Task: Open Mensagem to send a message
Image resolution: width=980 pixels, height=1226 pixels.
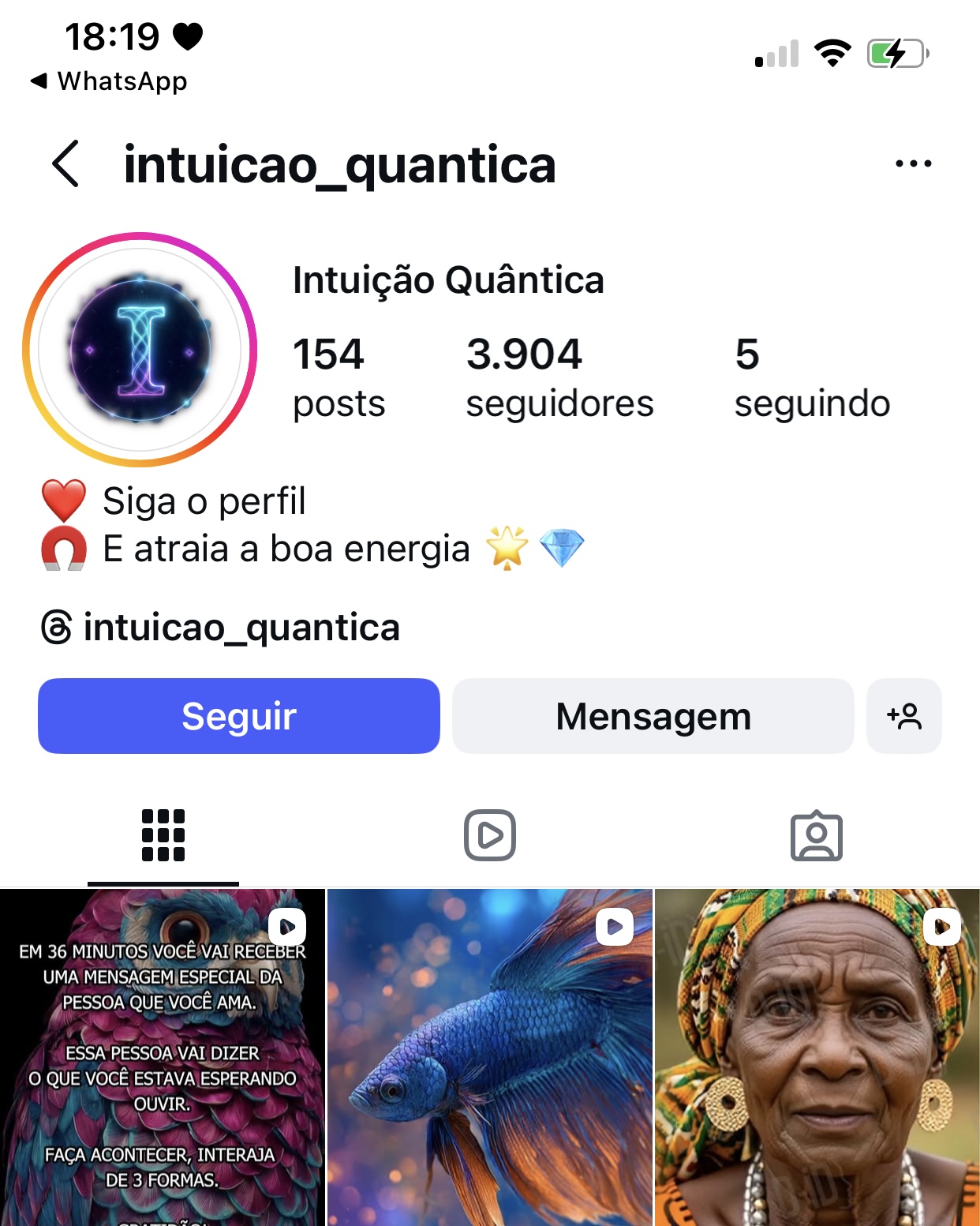Action: (x=653, y=716)
